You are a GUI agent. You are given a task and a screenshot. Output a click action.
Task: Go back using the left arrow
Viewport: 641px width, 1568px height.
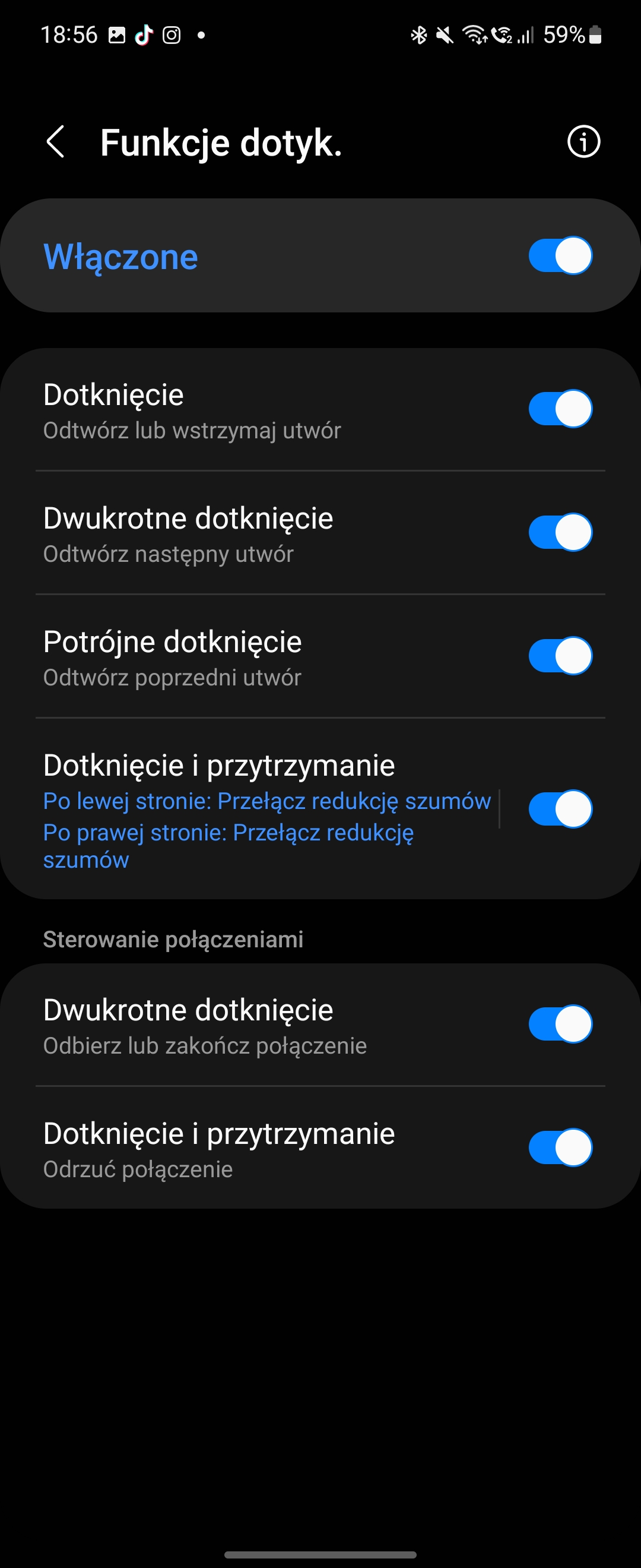pyautogui.click(x=56, y=142)
